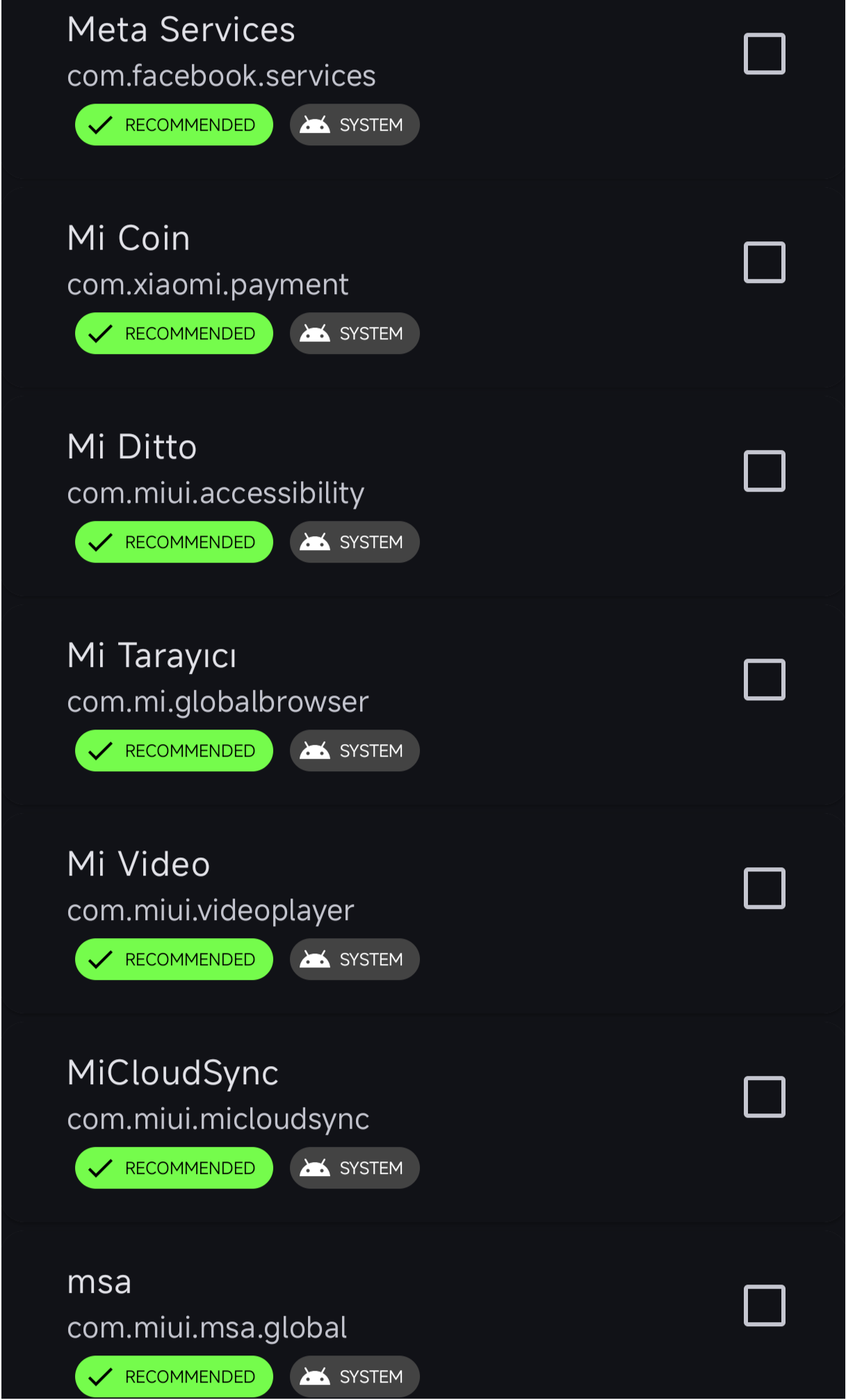
Task: Tick the Mi Ditto checkbox
Action: (x=764, y=471)
